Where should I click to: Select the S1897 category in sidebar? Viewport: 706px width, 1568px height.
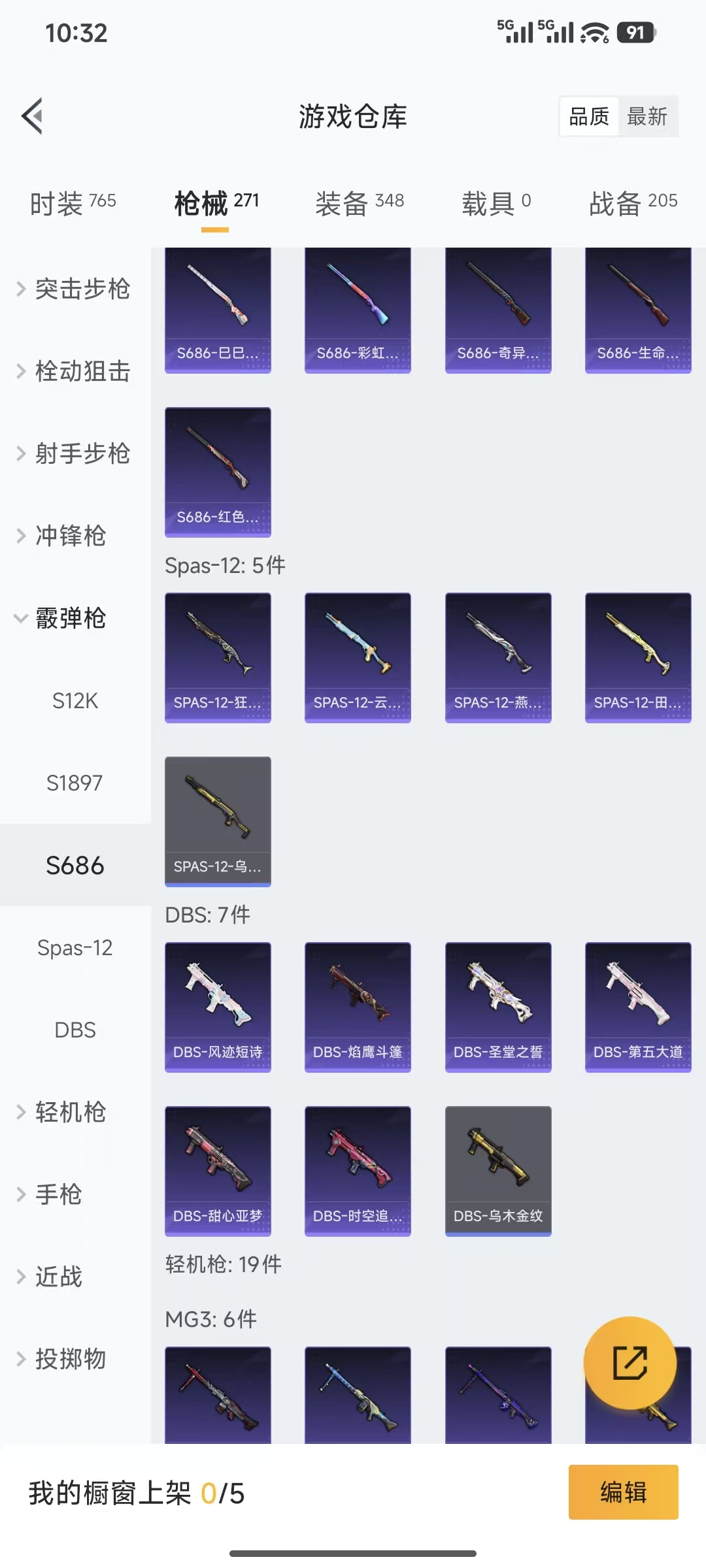(x=75, y=783)
